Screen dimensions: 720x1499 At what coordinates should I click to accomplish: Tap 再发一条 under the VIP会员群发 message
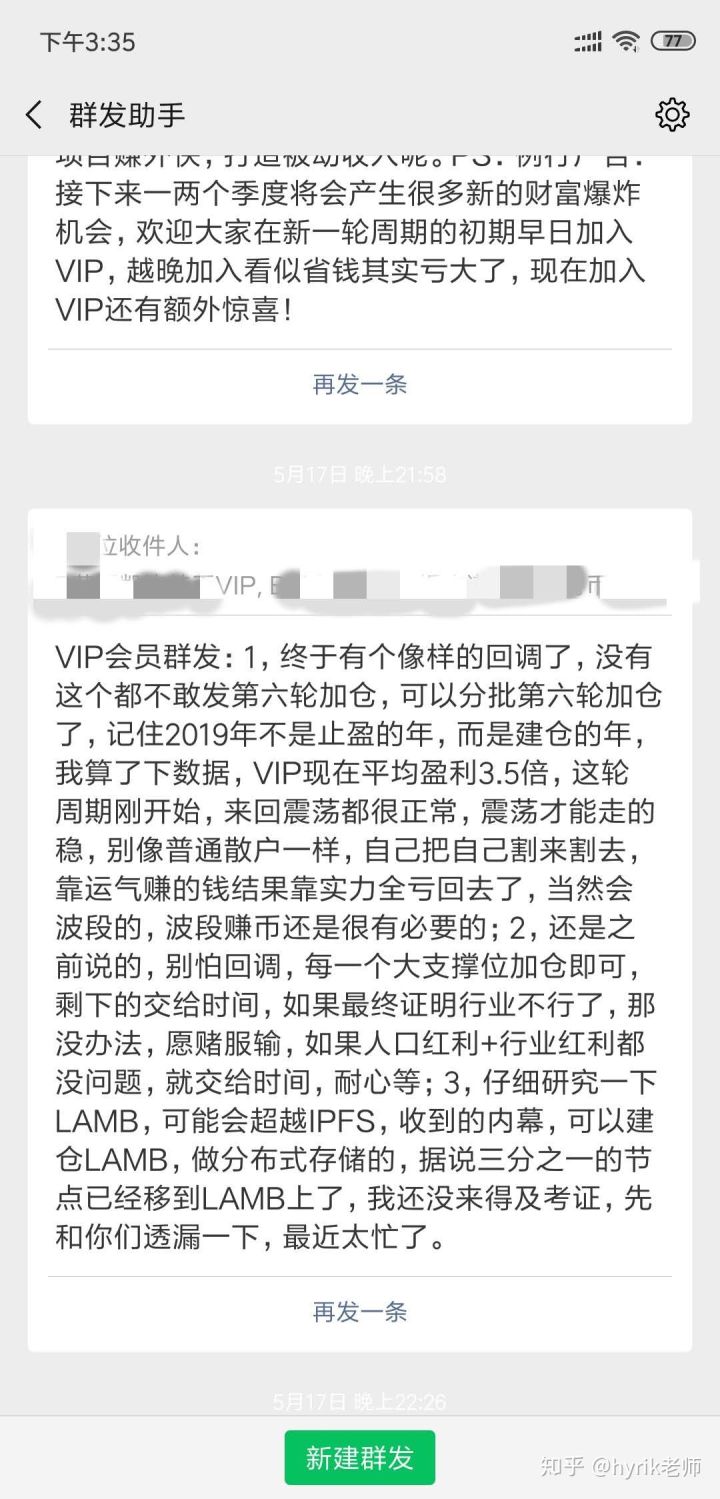[x=359, y=1312]
